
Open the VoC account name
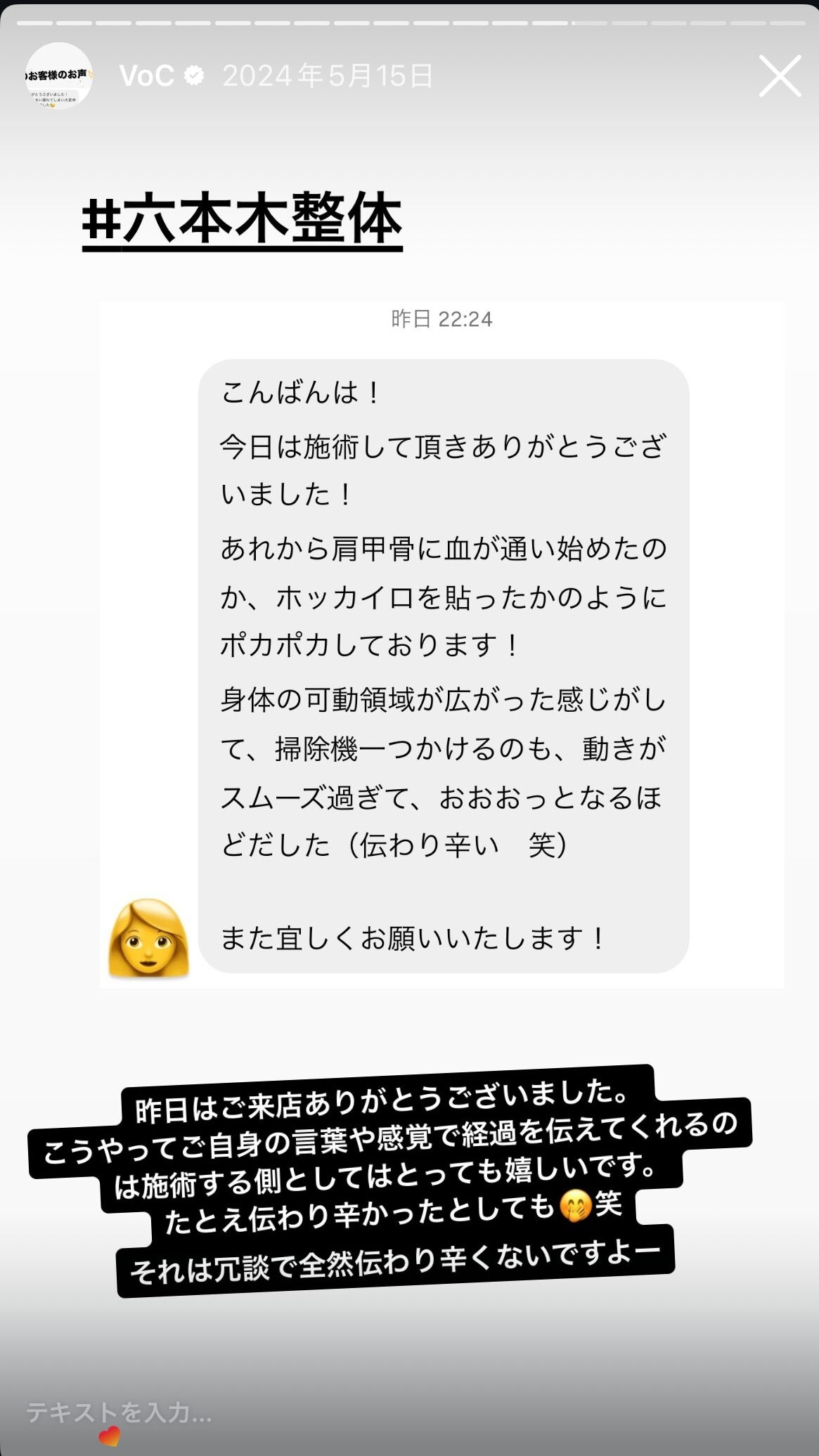[x=146, y=76]
